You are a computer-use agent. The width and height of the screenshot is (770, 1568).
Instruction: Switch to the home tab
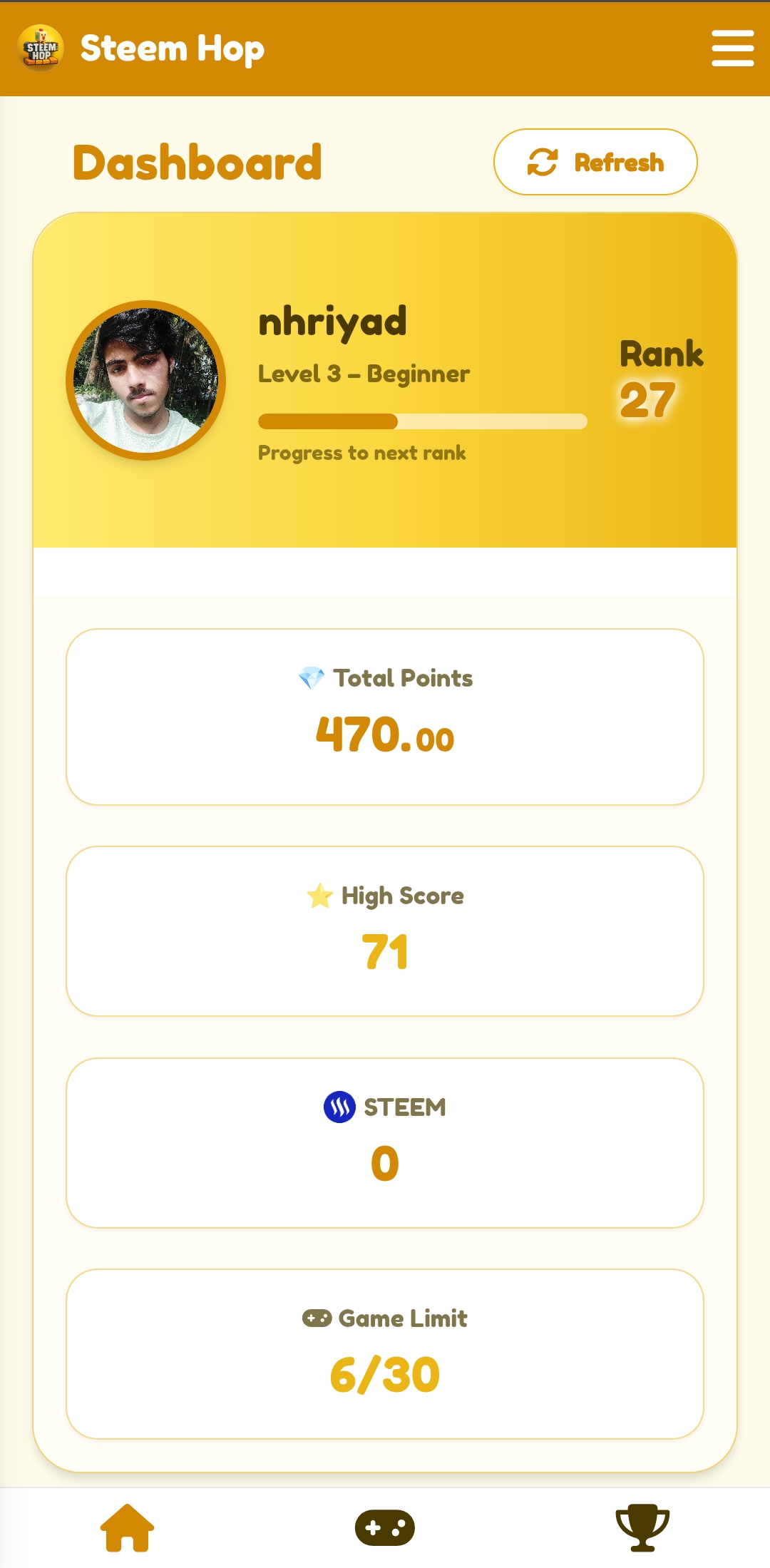pyautogui.click(x=127, y=1527)
